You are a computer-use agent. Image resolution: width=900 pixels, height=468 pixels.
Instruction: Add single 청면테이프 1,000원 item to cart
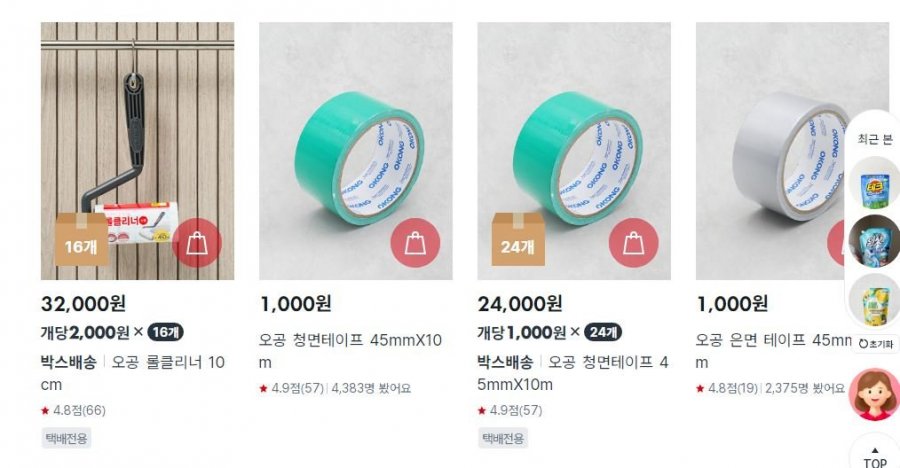click(x=415, y=244)
